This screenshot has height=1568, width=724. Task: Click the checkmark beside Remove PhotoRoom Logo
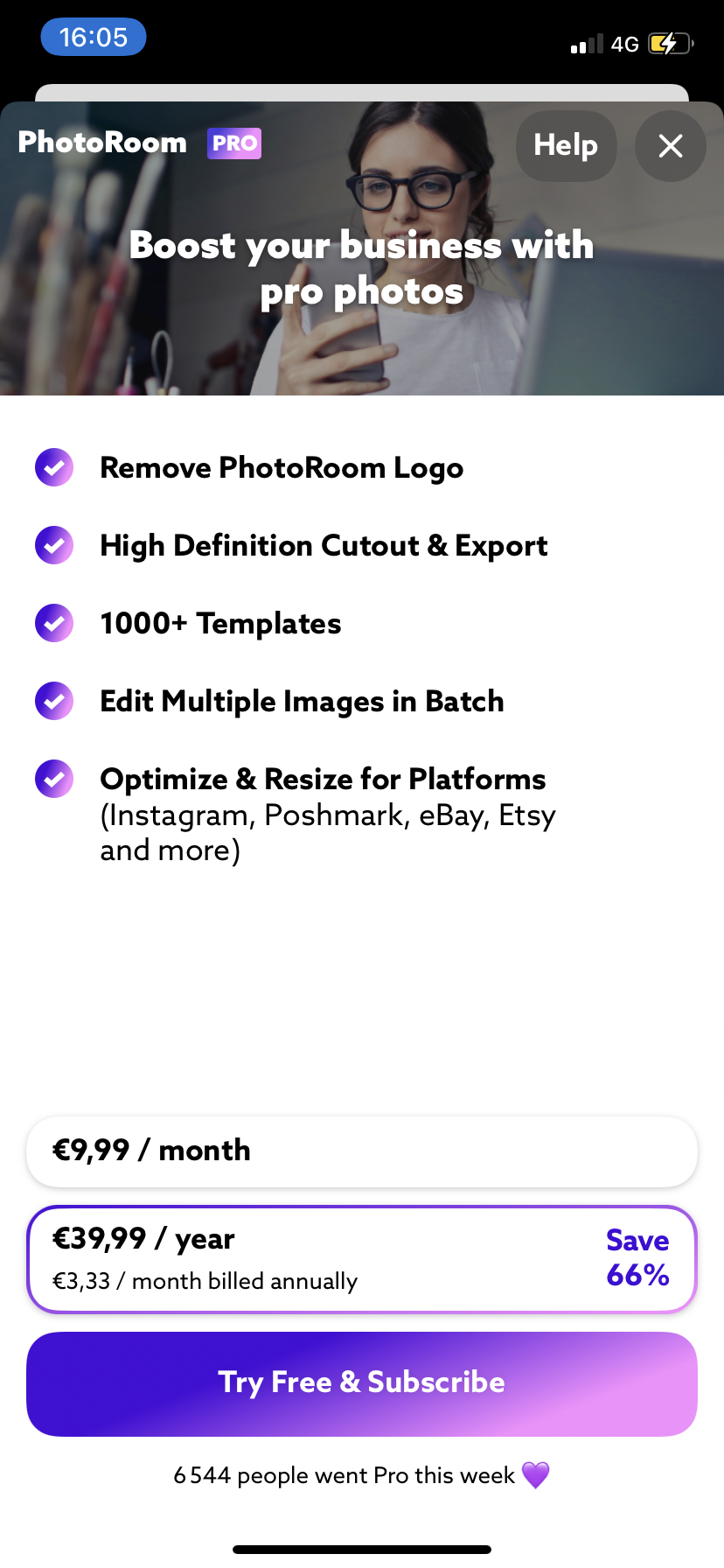54,467
